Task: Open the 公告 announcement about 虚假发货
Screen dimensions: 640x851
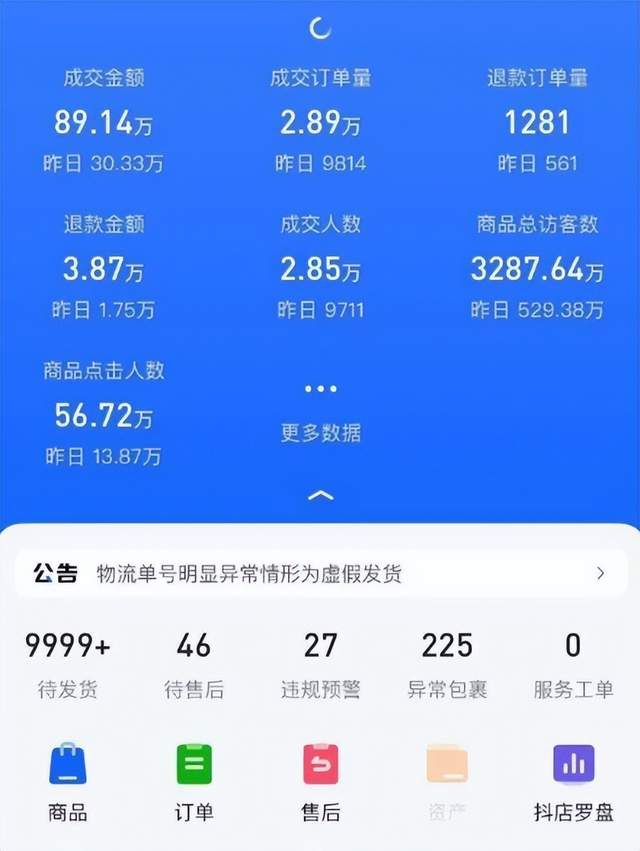Action: (x=320, y=573)
